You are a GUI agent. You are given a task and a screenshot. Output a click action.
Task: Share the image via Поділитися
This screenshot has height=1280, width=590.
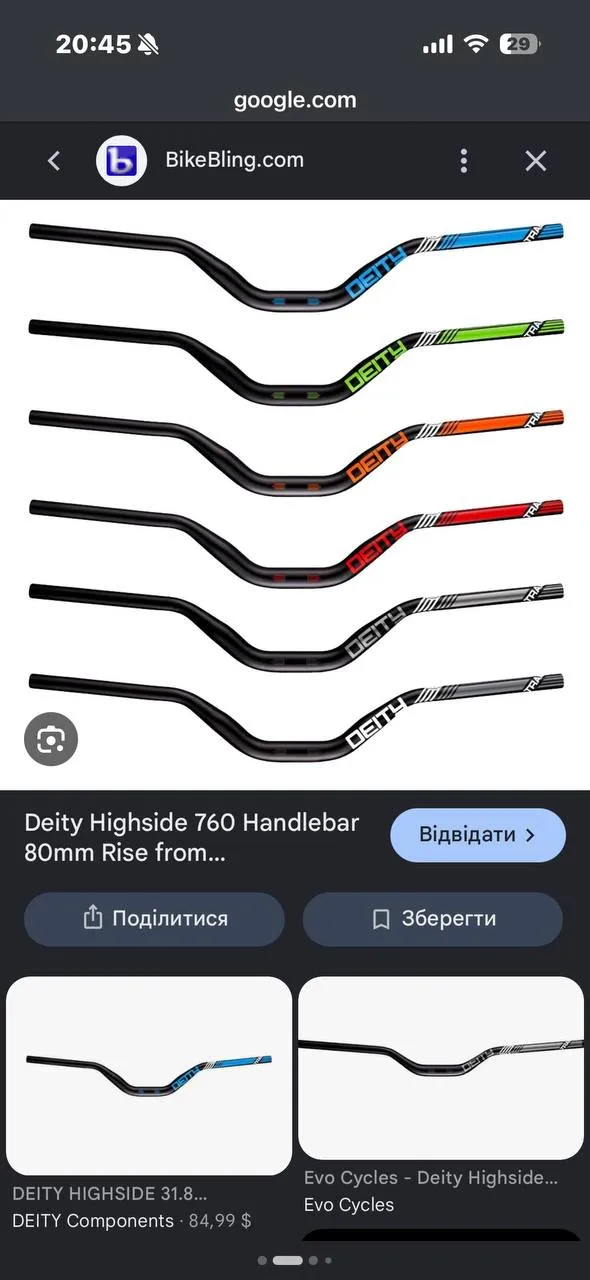[x=154, y=919]
